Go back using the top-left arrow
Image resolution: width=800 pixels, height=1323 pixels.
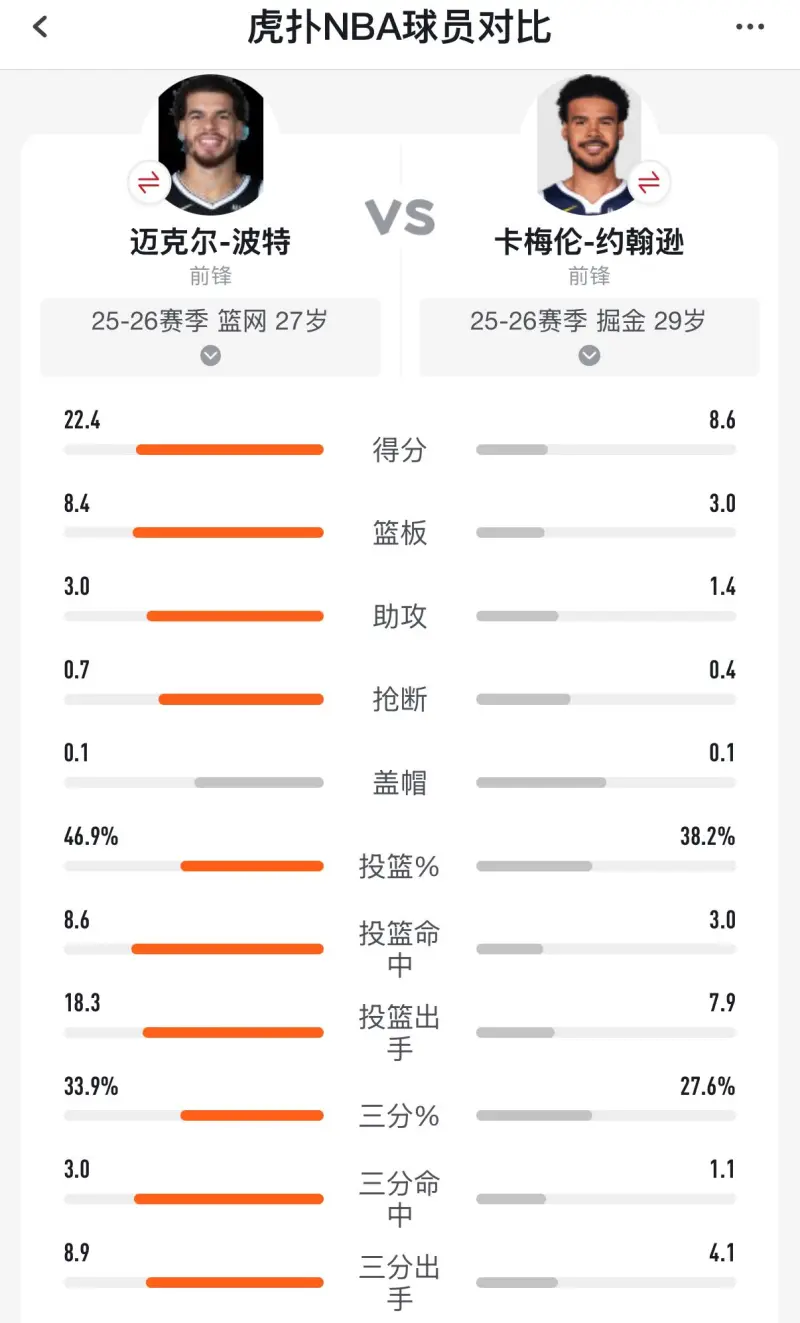41,27
